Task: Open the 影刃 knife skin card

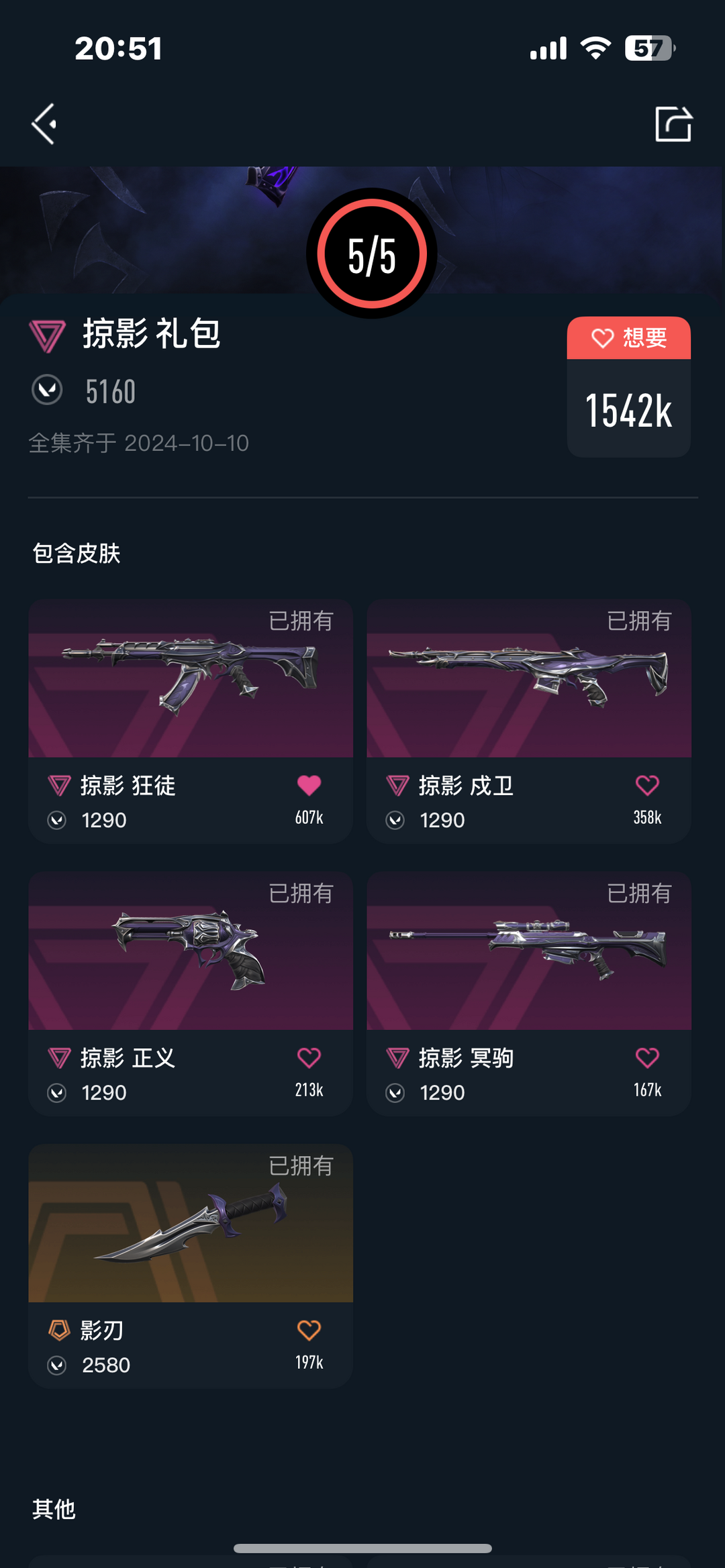Action: point(191,1266)
